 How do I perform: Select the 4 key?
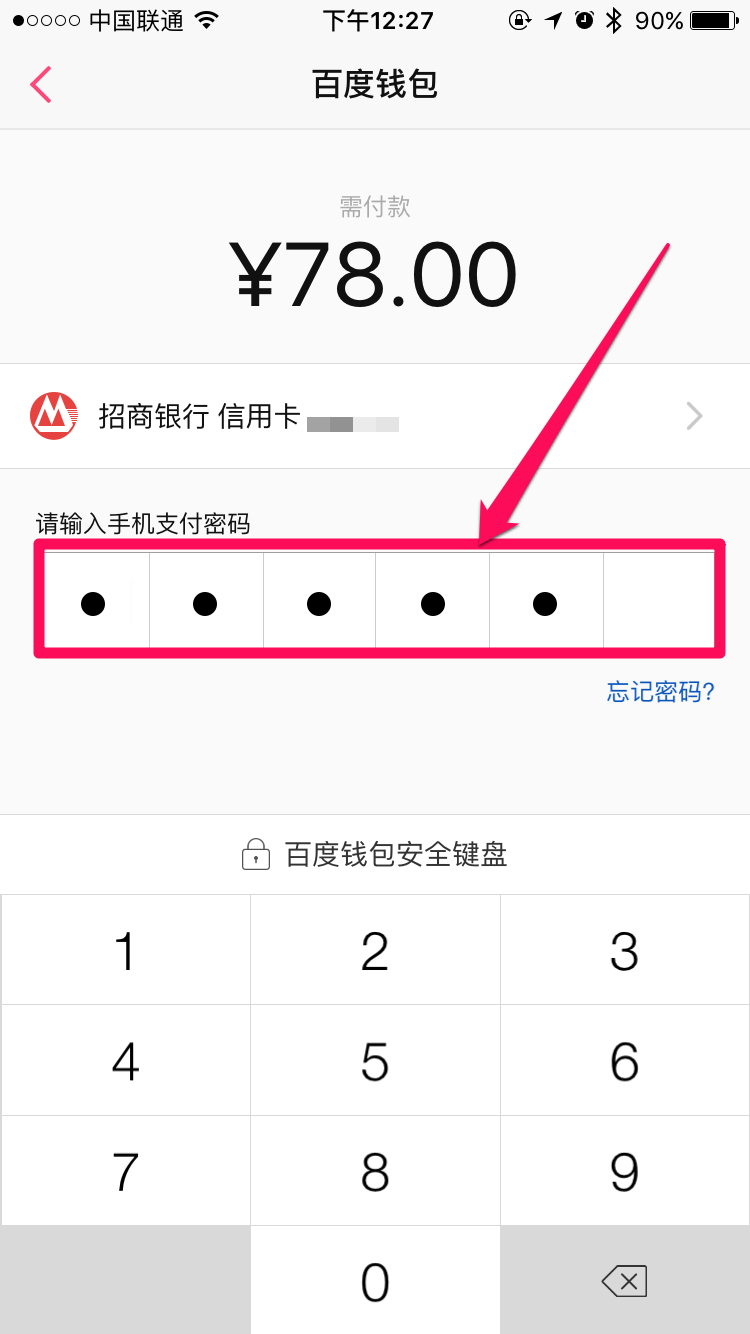click(125, 1061)
